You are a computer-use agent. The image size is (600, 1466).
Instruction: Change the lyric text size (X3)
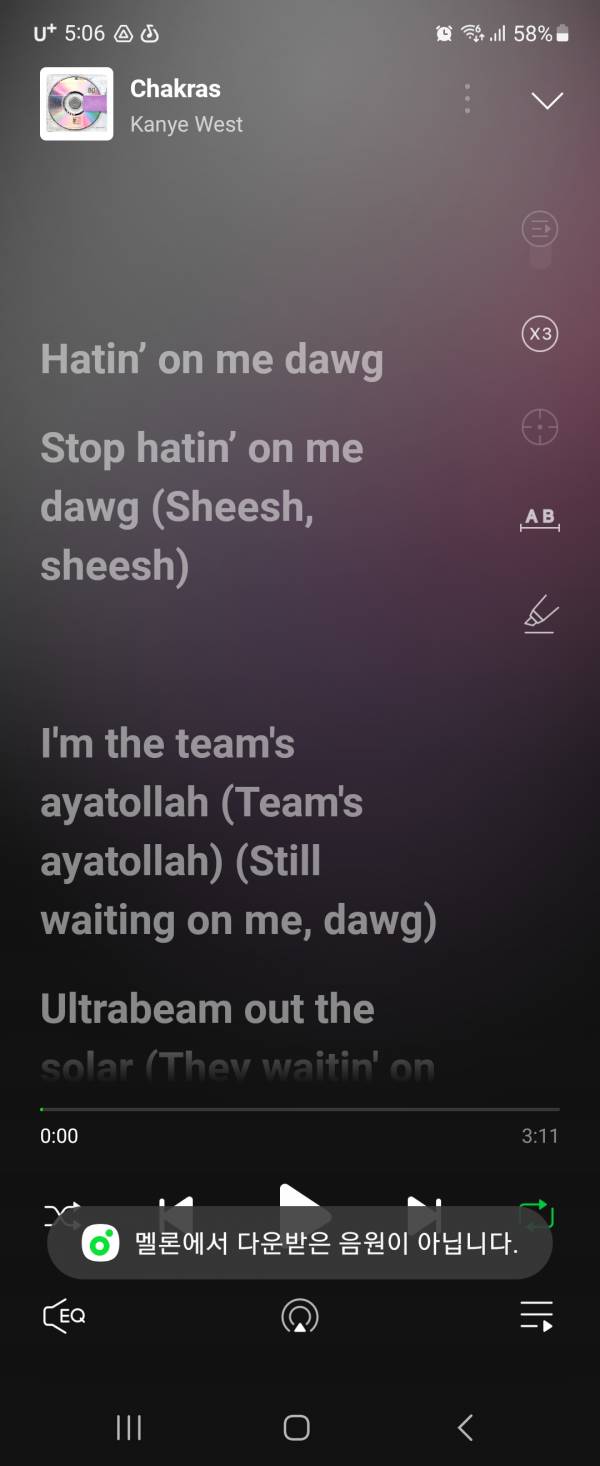540,334
